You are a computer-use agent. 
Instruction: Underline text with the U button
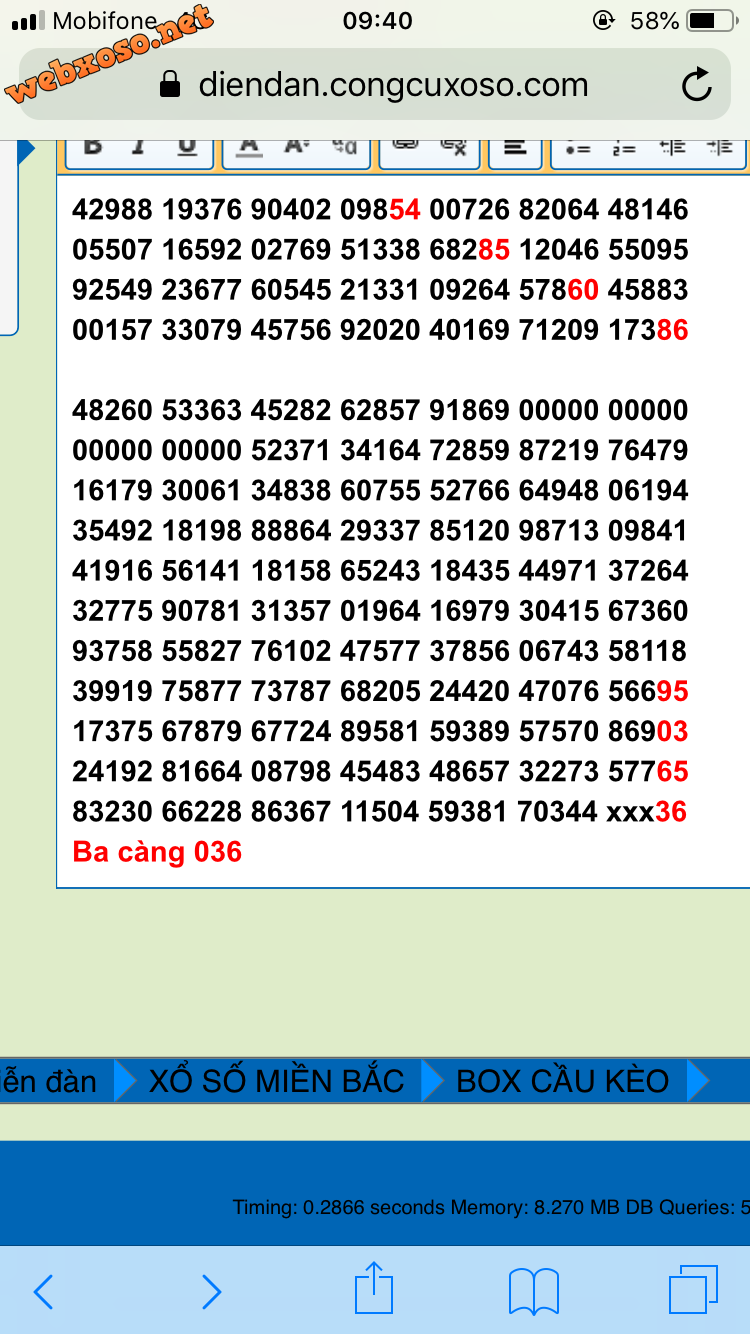(x=187, y=146)
